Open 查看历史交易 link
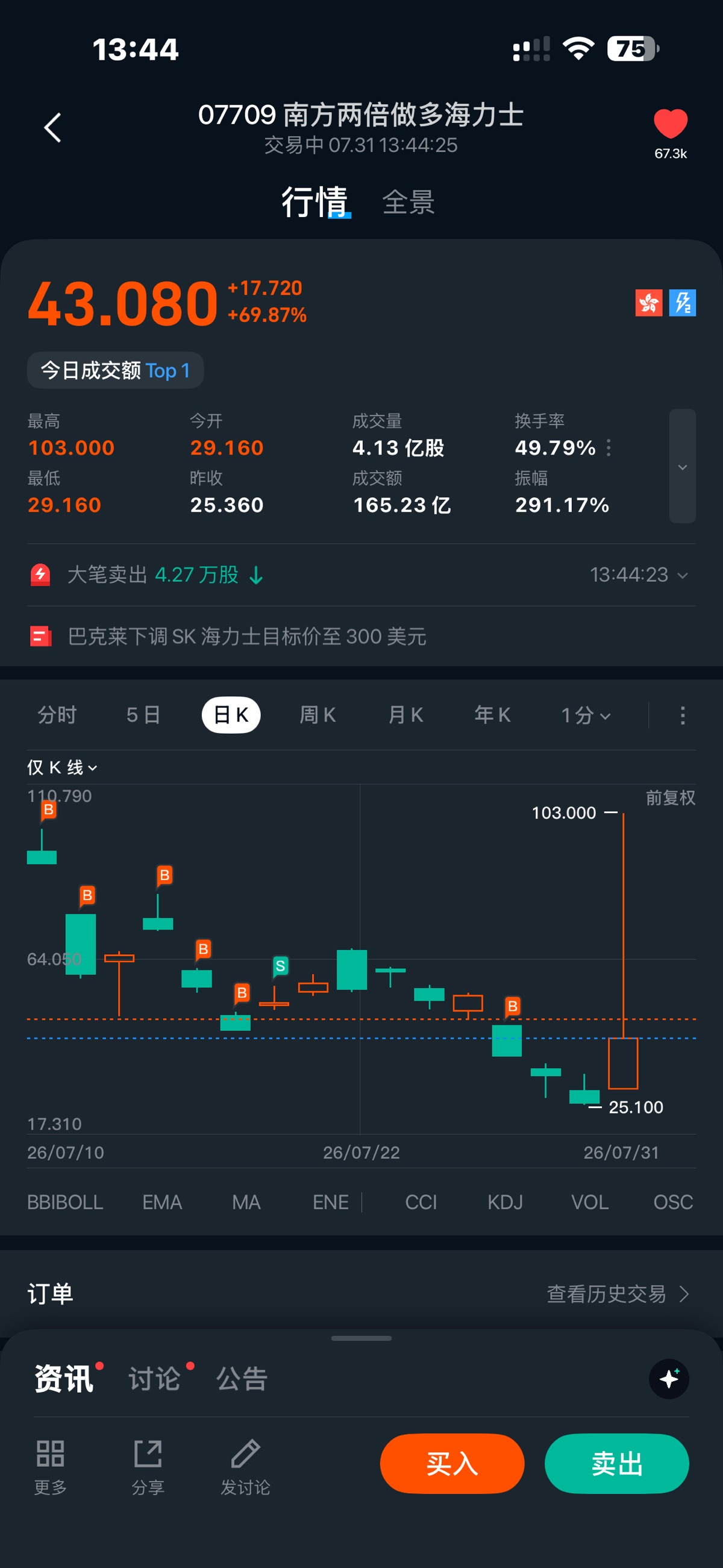 (x=618, y=1294)
